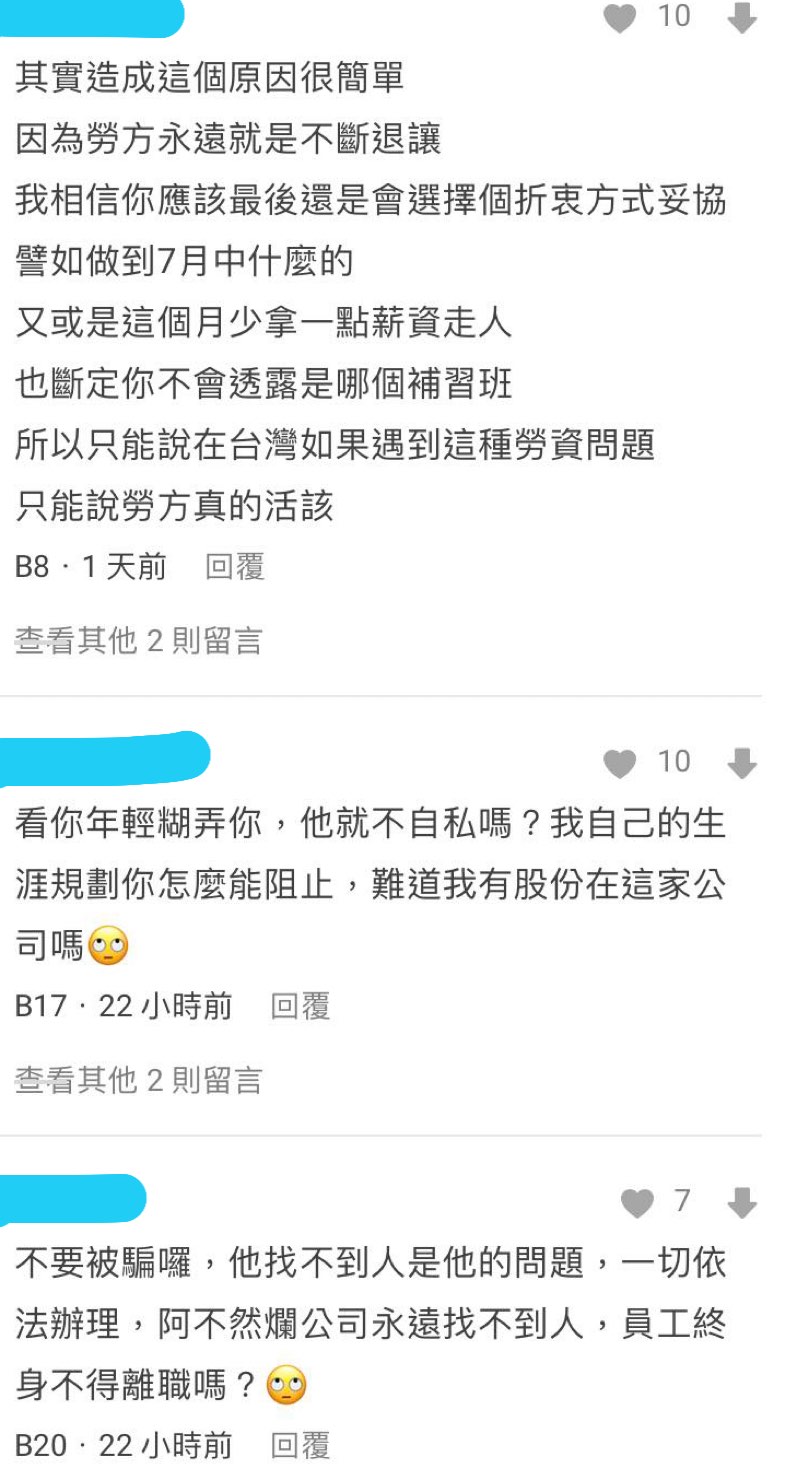Downvote the B17 comment

(742, 763)
